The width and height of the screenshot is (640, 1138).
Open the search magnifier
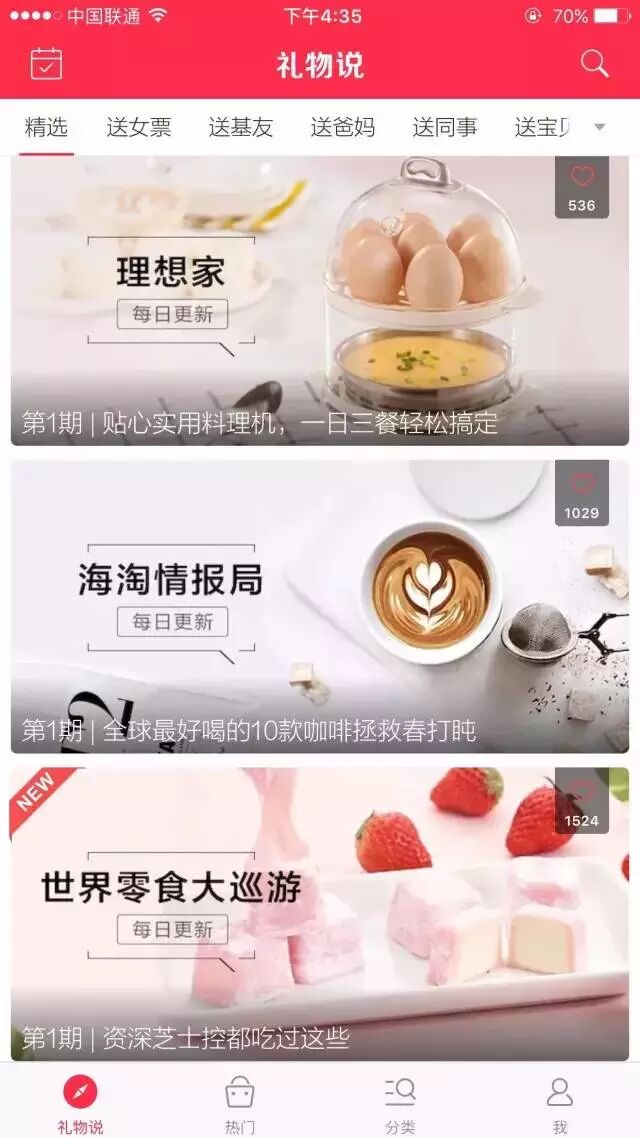coord(594,64)
